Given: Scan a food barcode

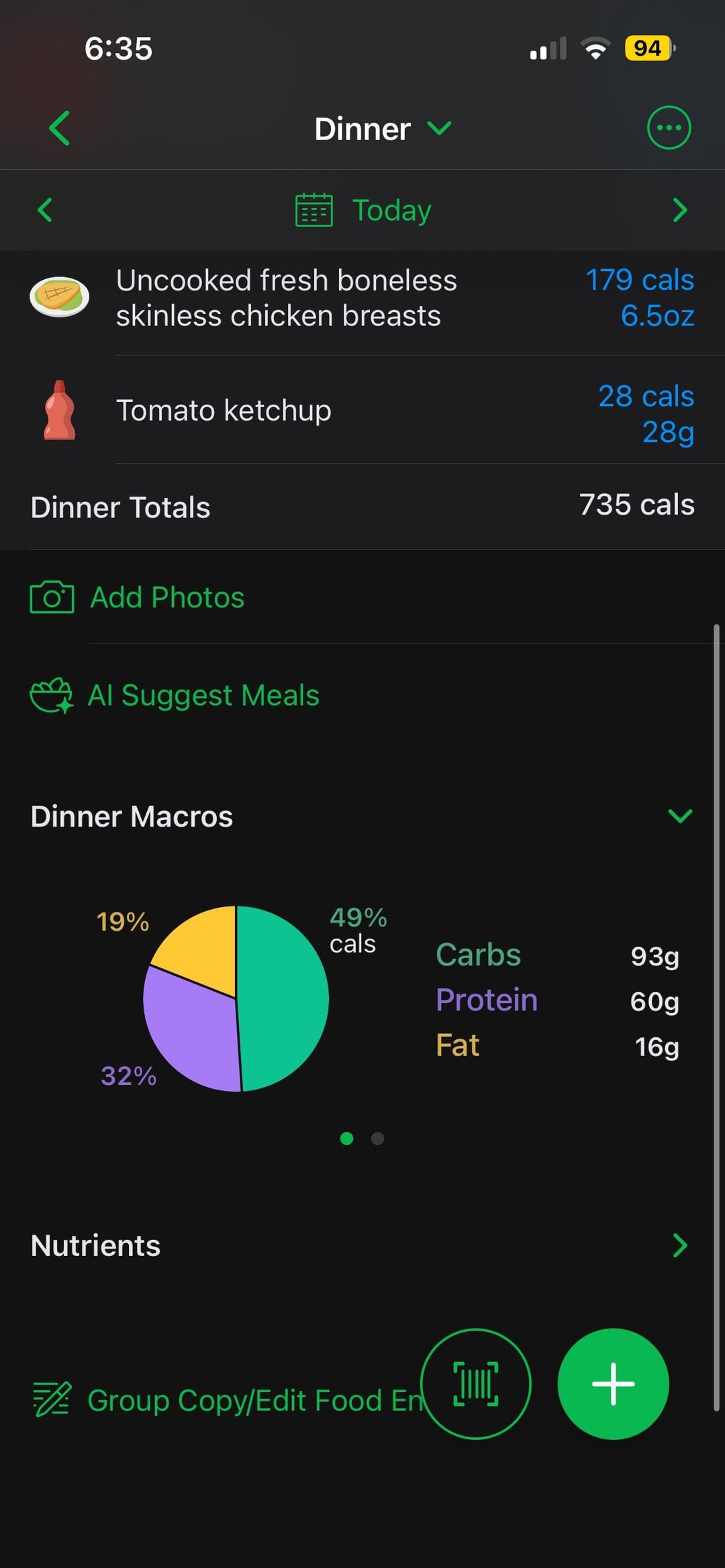Looking at the screenshot, I should click(475, 1383).
